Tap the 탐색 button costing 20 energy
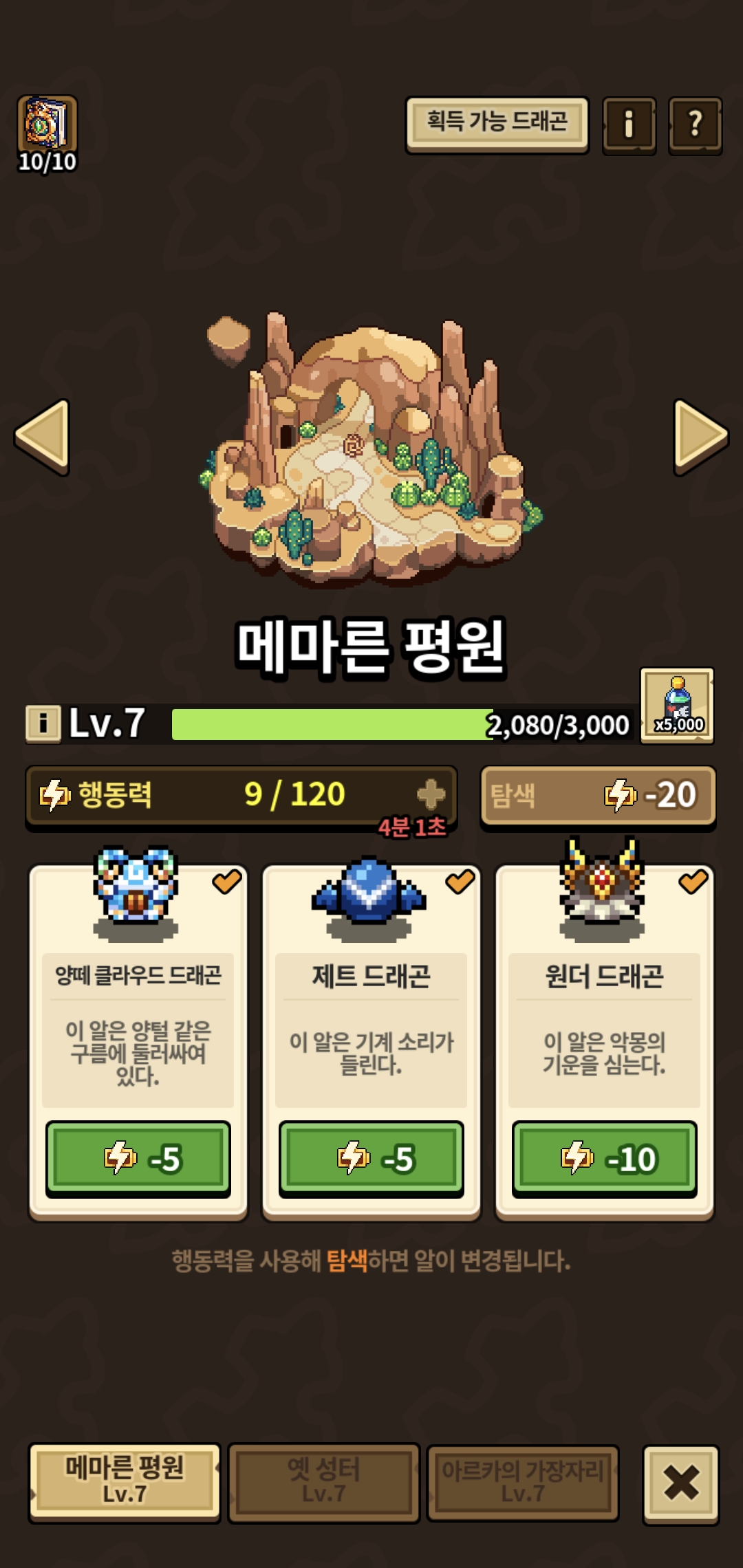743x1568 pixels. [x=597, y=796]
